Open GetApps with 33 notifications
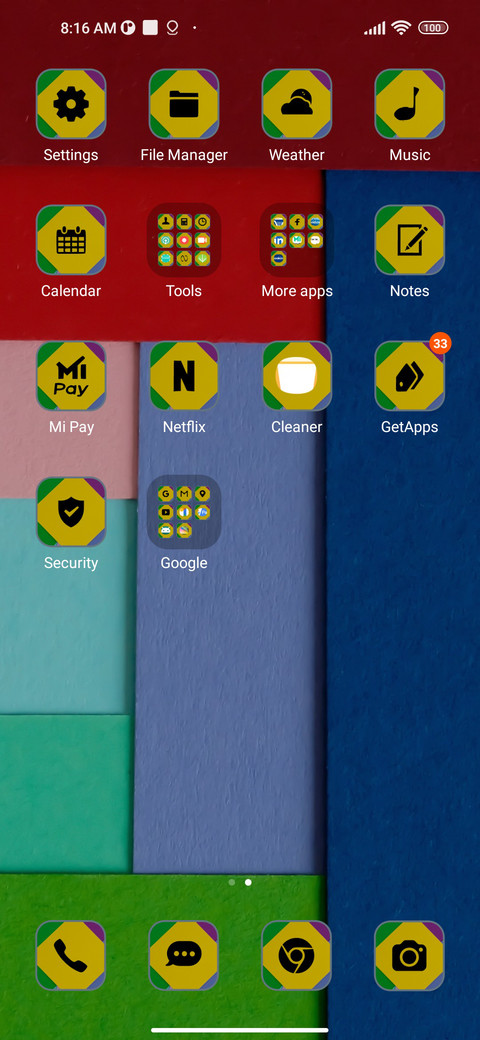The image size is (480, 1040). click(x=409, y=376)
